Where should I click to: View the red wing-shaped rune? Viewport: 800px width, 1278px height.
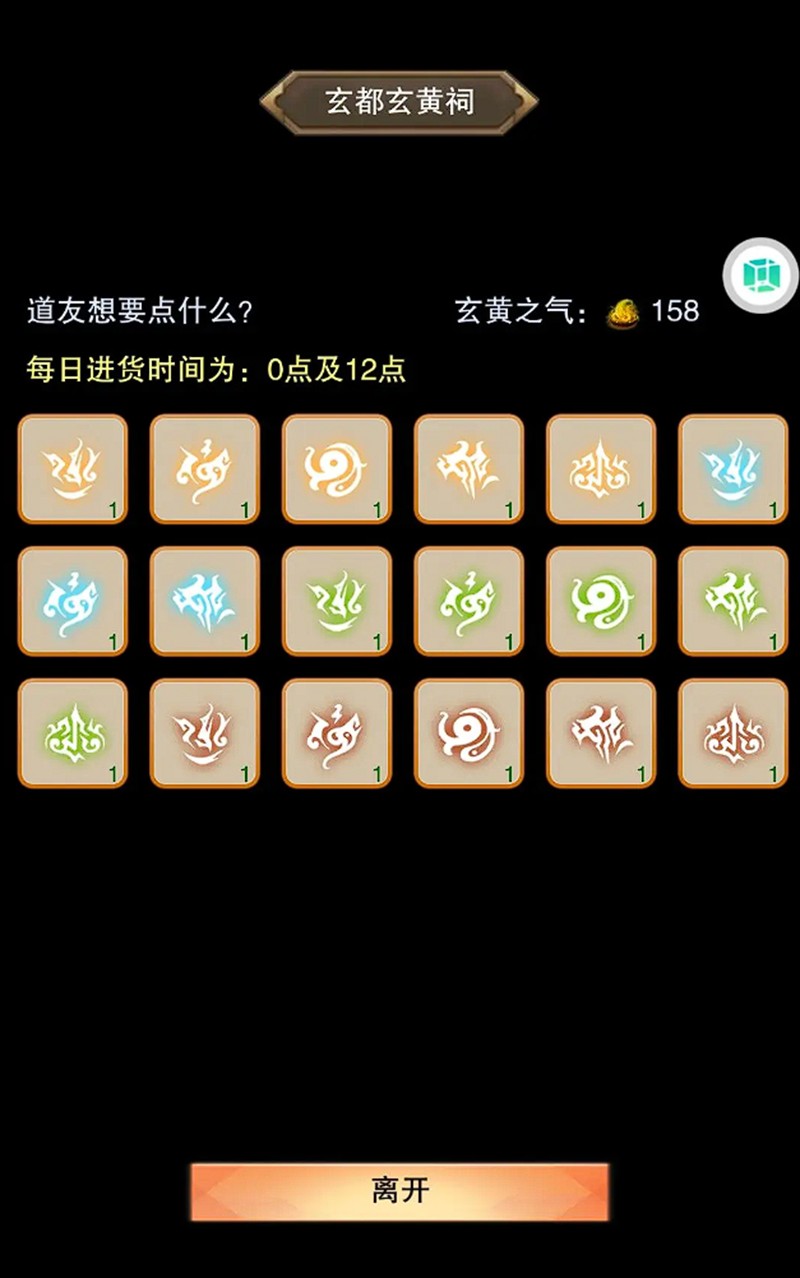601,733
